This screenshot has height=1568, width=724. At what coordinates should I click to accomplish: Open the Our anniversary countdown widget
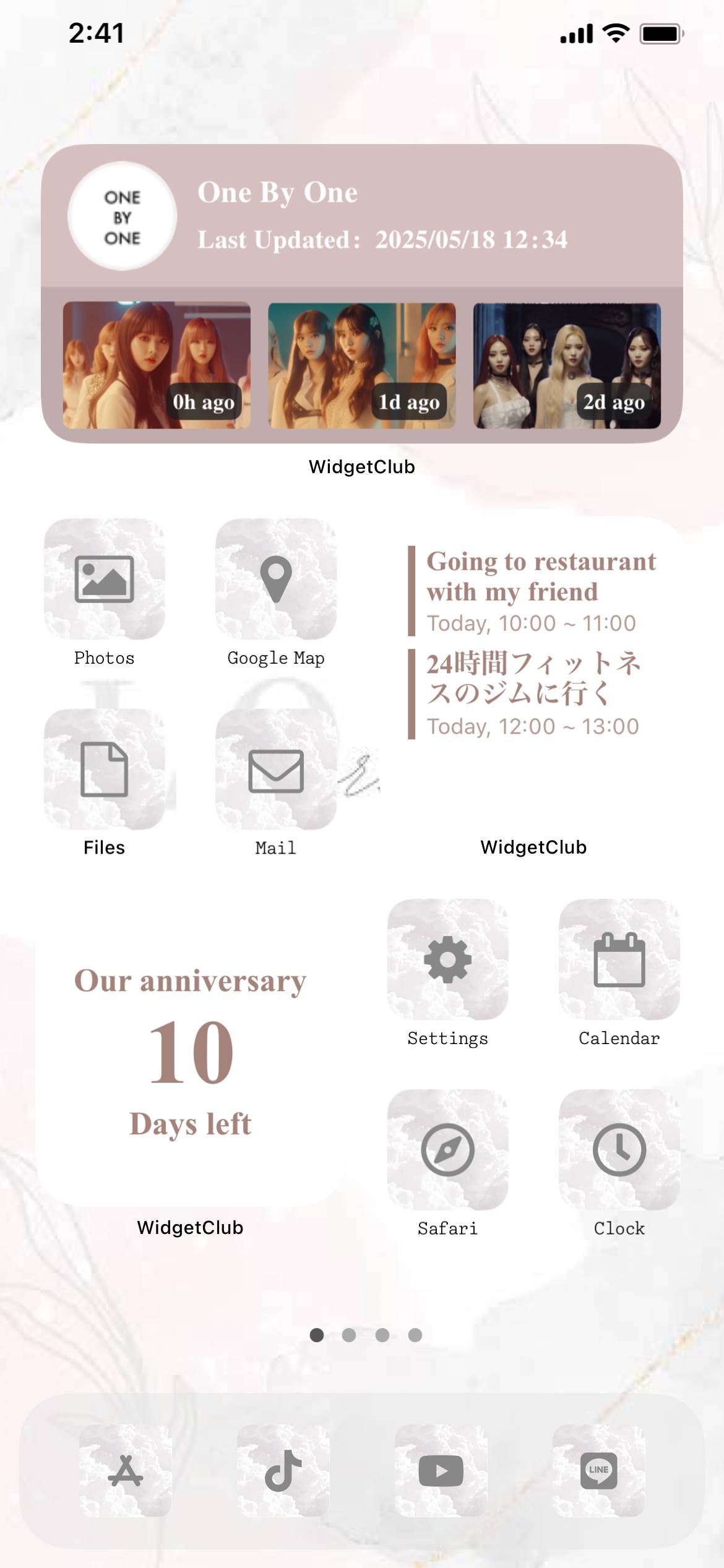[190, 1052]
